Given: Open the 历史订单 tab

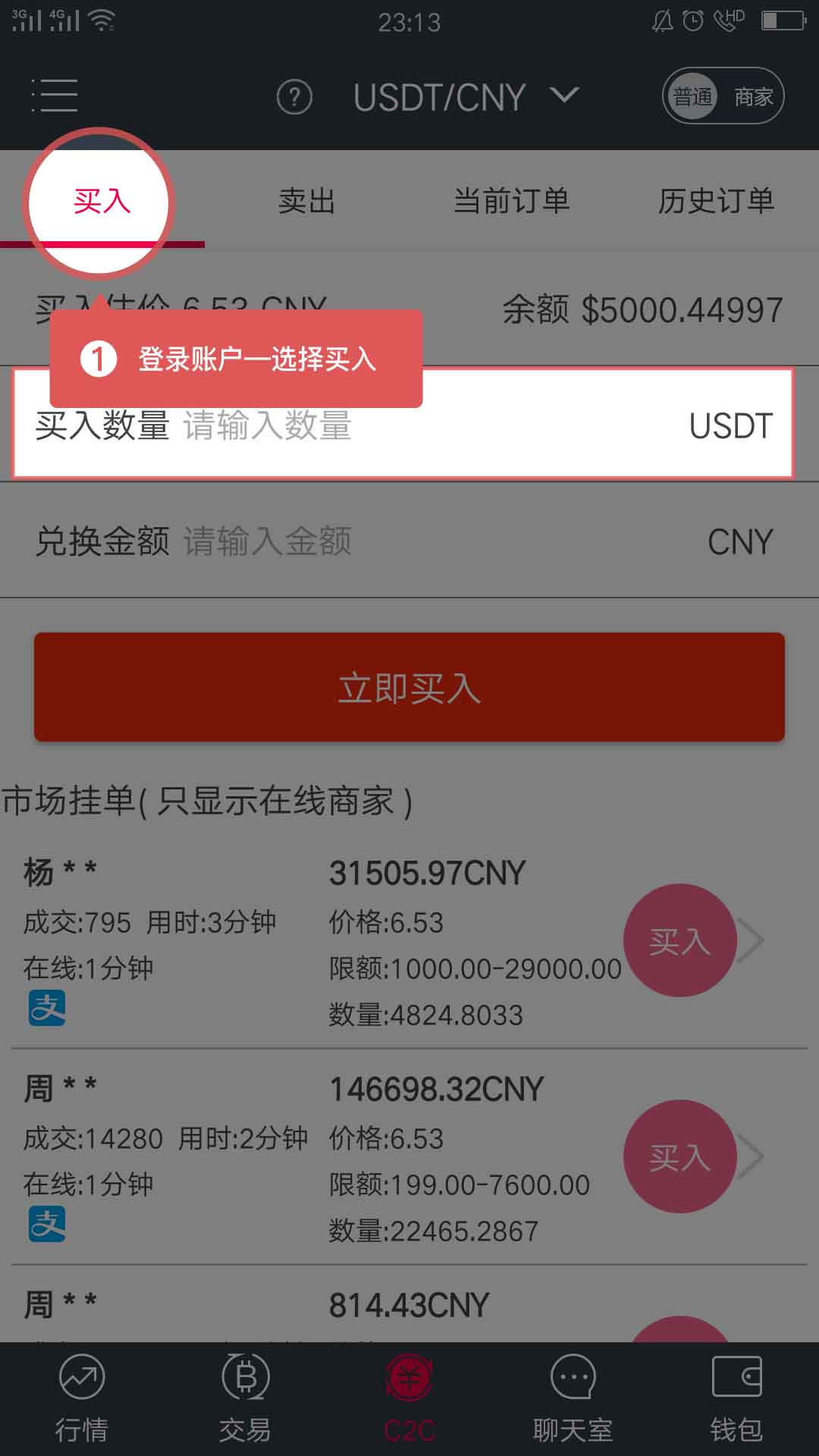Looking at the screenshot, I should point(716,202).
